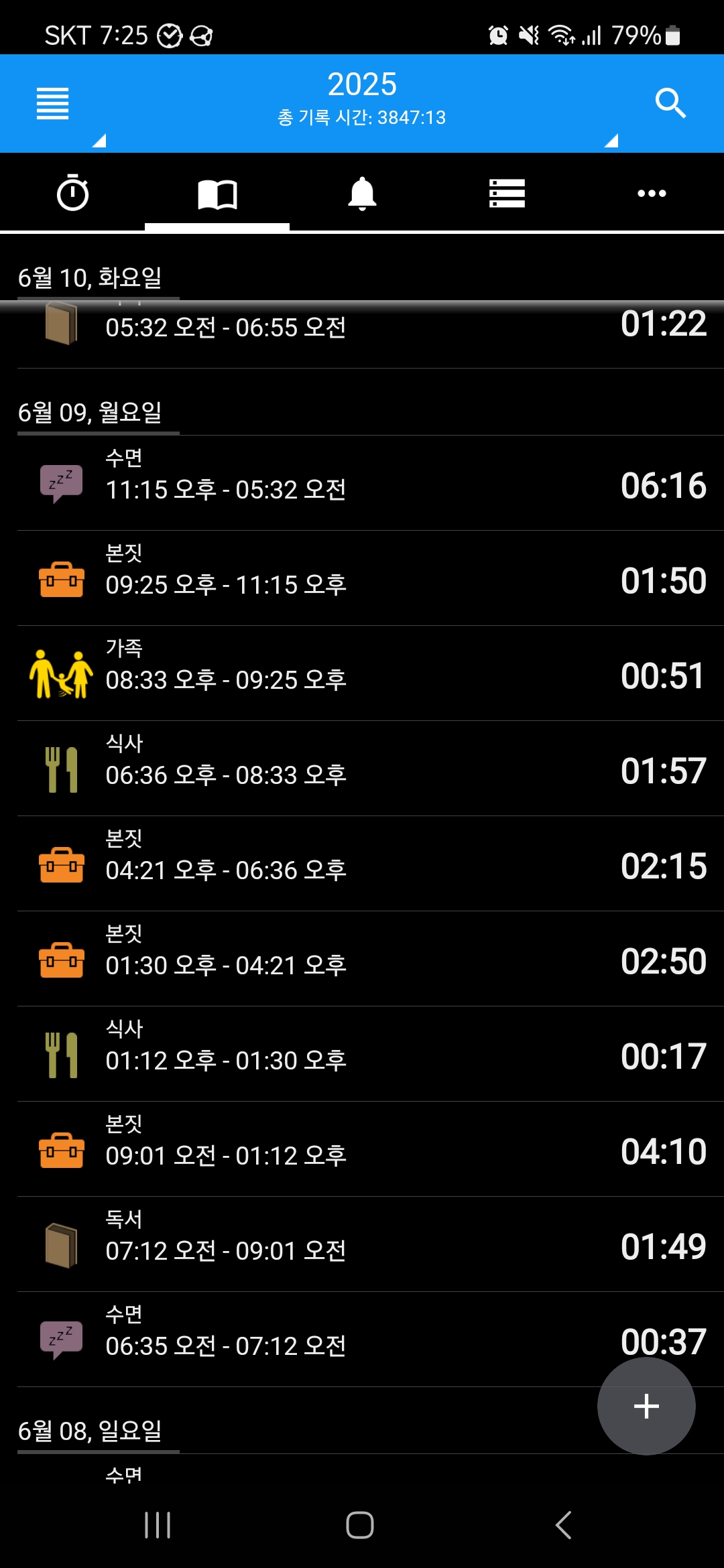Open the 가족 entry lasting 00:51
This screenshot has height=1568, width=724.
[x=362, y=673]
